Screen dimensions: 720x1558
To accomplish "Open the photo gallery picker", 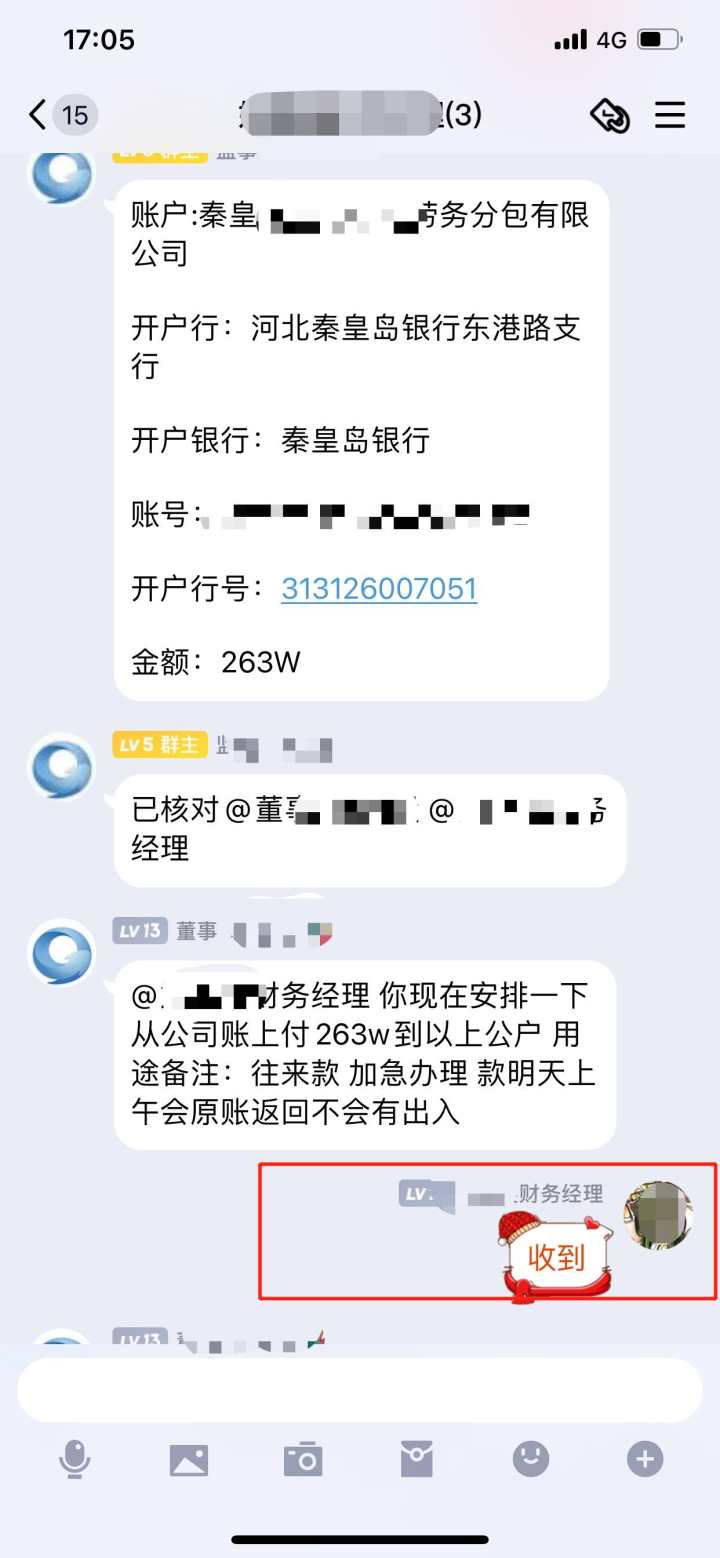I will tap(189, 1460).
